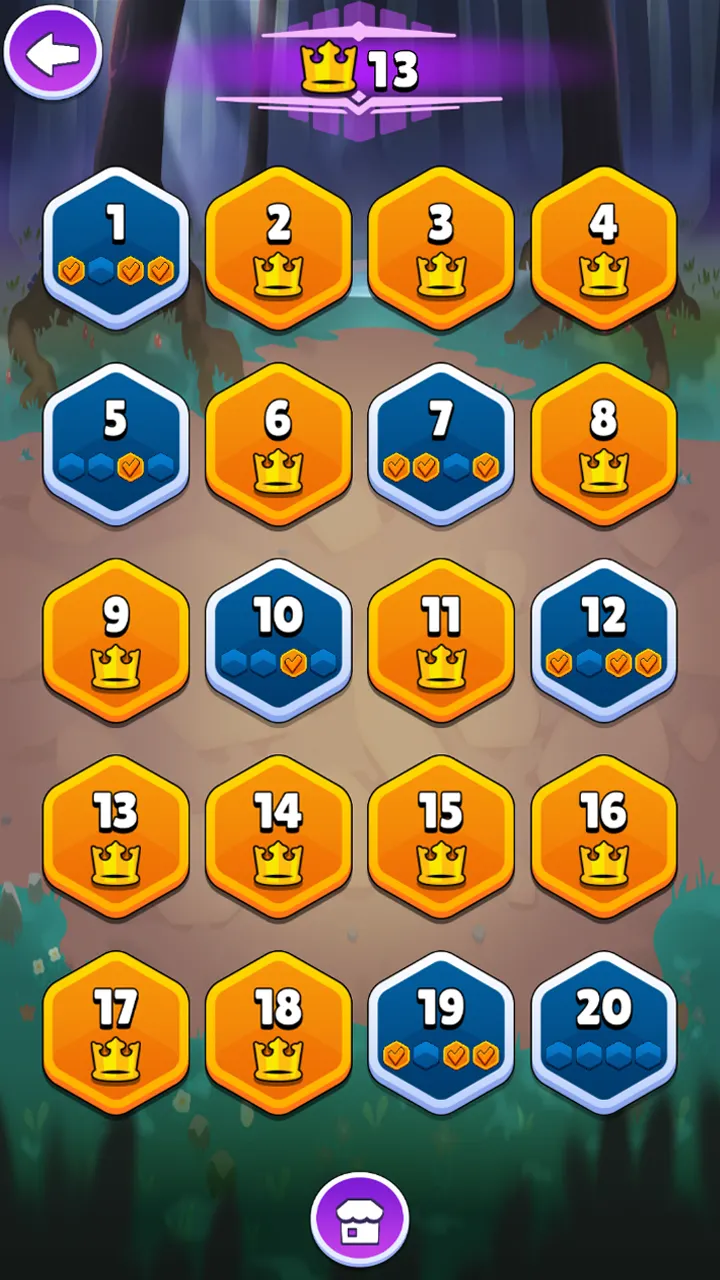Select level 1
Screen dimensions: 720x1280
coord(116,248)
